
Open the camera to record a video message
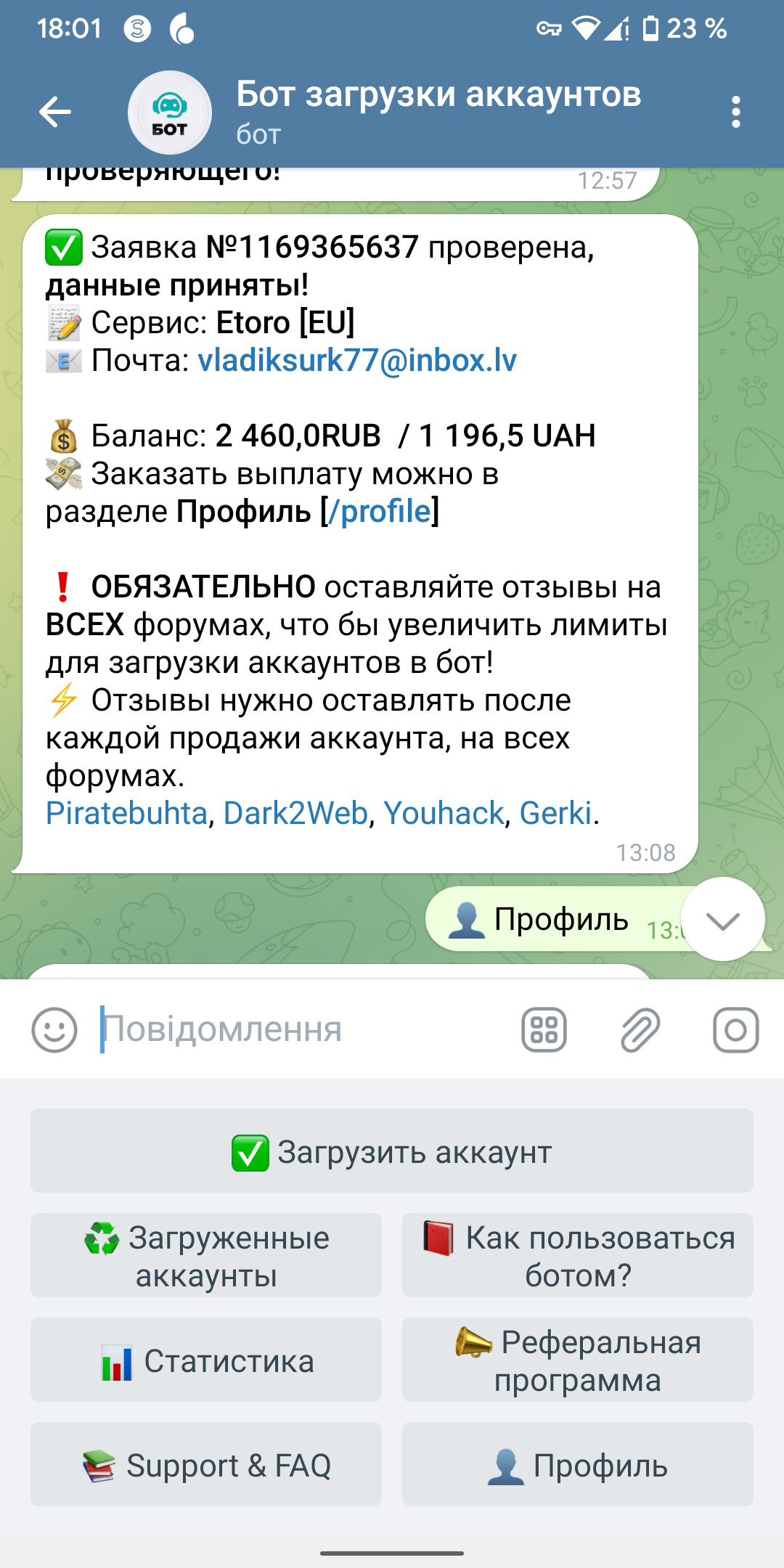[x=735, y=1029]
